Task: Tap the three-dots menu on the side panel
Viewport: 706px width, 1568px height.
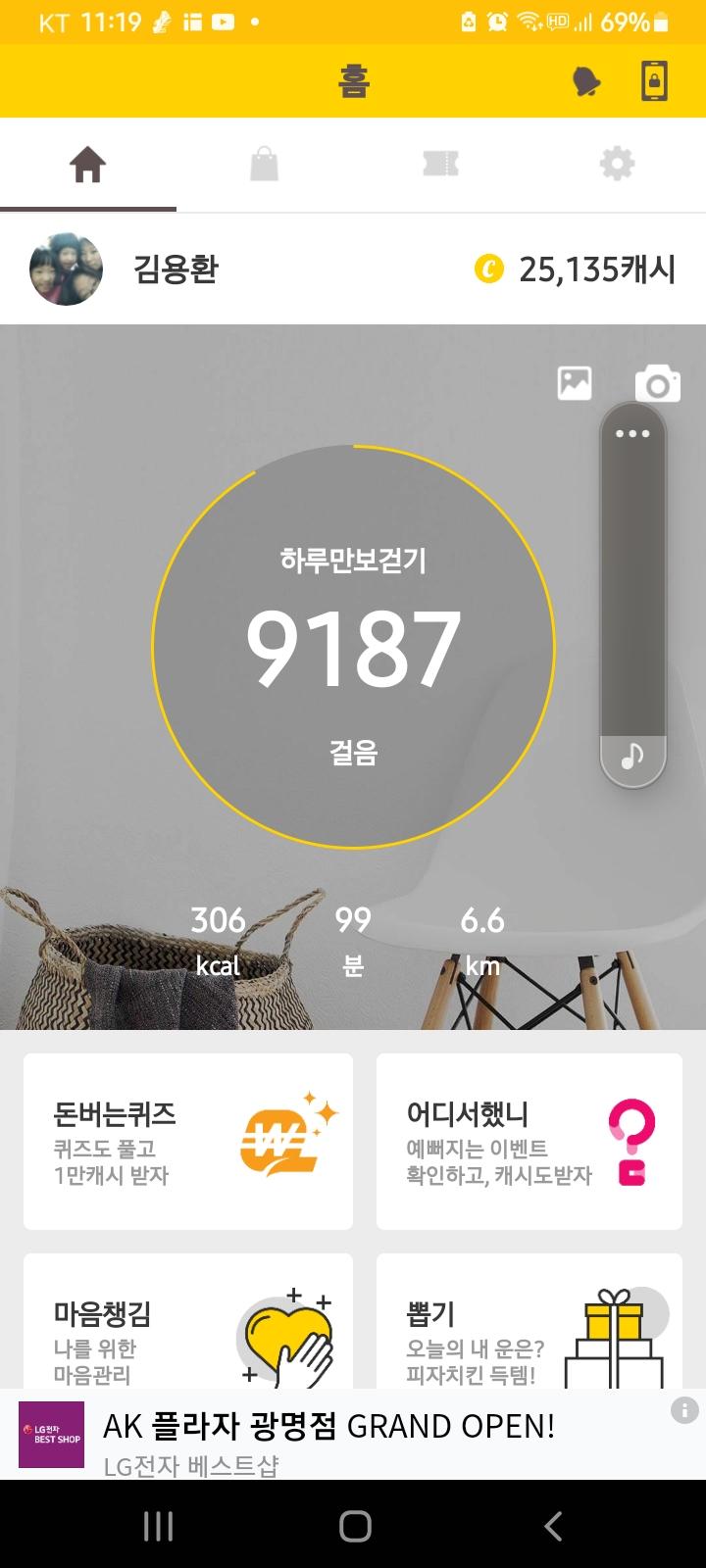Action: [632, 433]
